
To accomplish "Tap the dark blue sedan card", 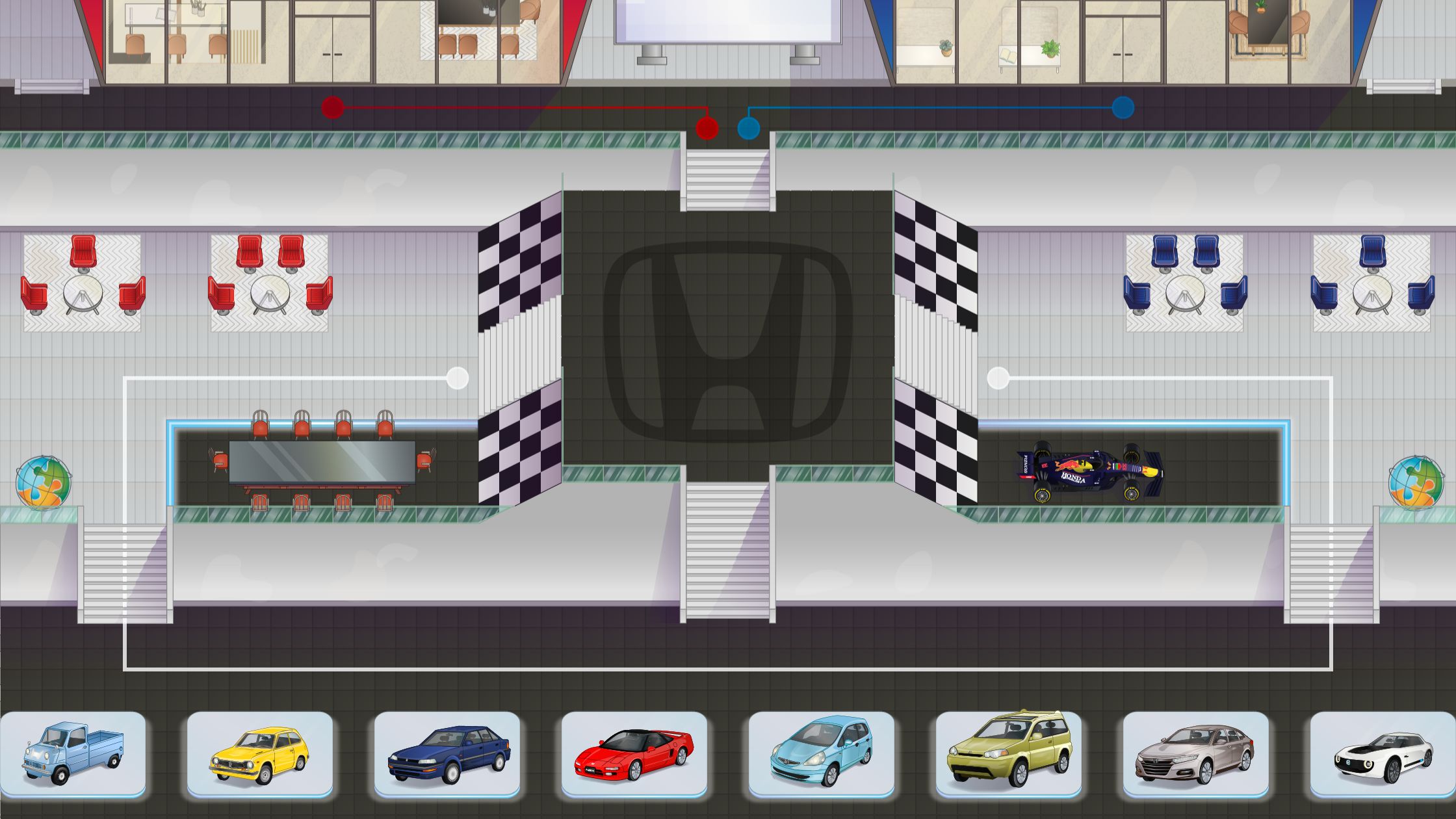I will [x=447, y=754].
